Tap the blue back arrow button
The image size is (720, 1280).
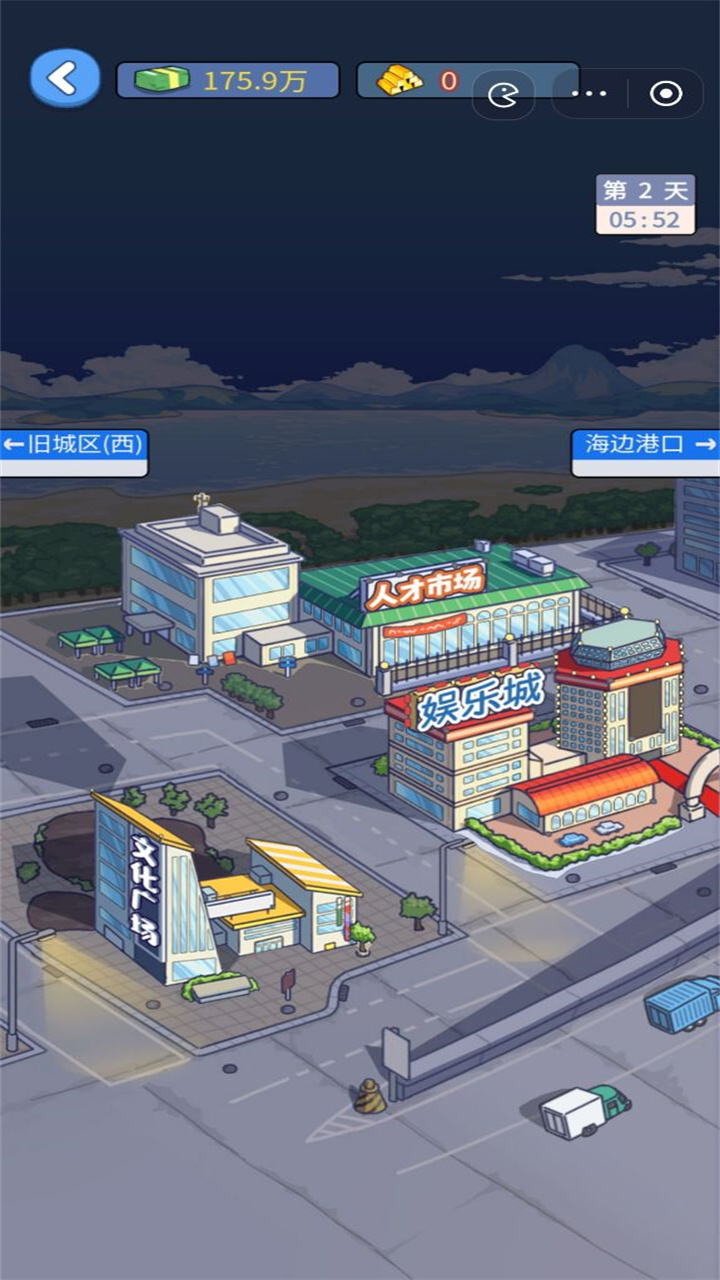tap(65, 78)
